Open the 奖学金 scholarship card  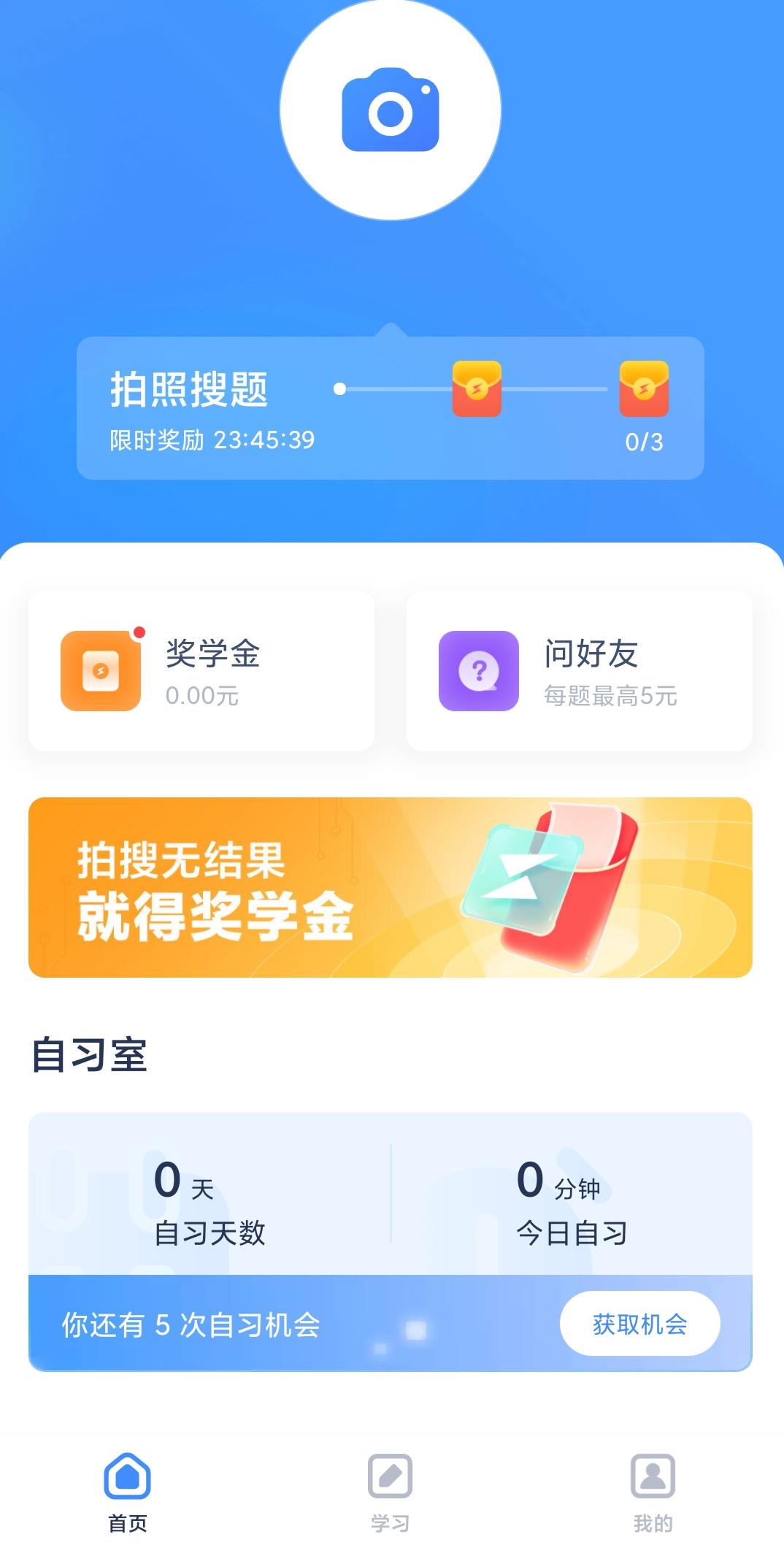coord(201,670)
